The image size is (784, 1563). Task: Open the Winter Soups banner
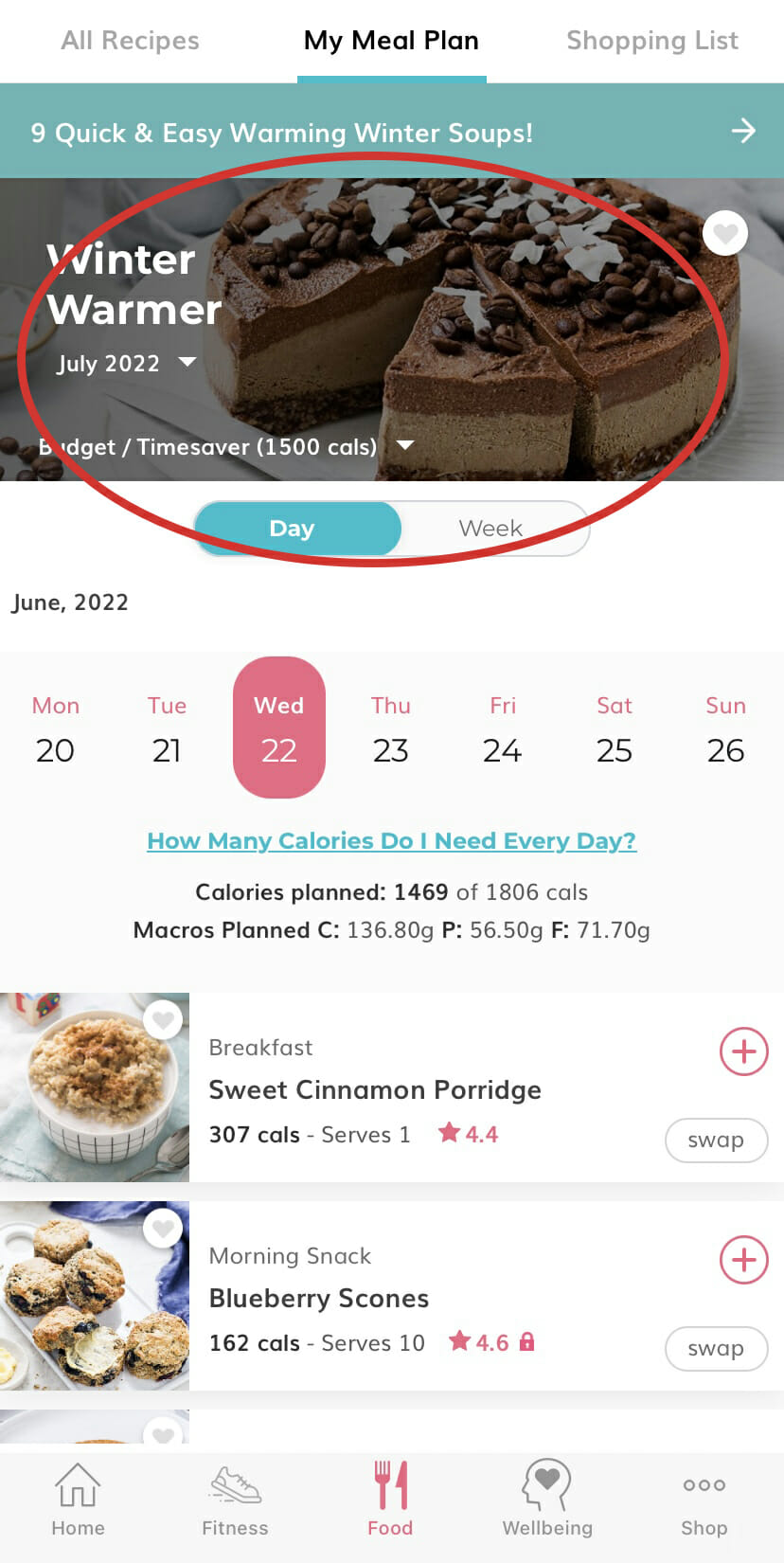pyautogui.click(x=392, y=132)
